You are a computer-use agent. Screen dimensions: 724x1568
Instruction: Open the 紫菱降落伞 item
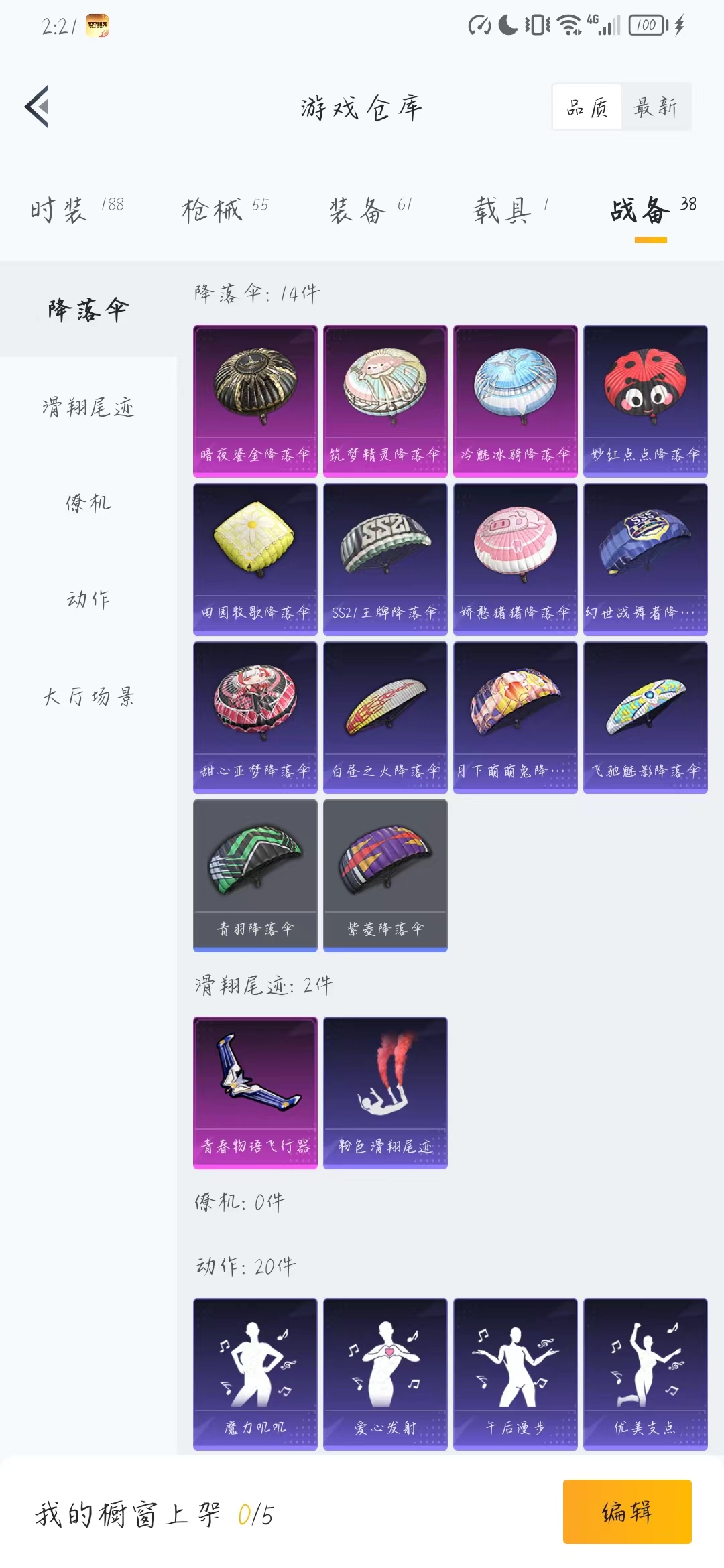pos(385,875)
